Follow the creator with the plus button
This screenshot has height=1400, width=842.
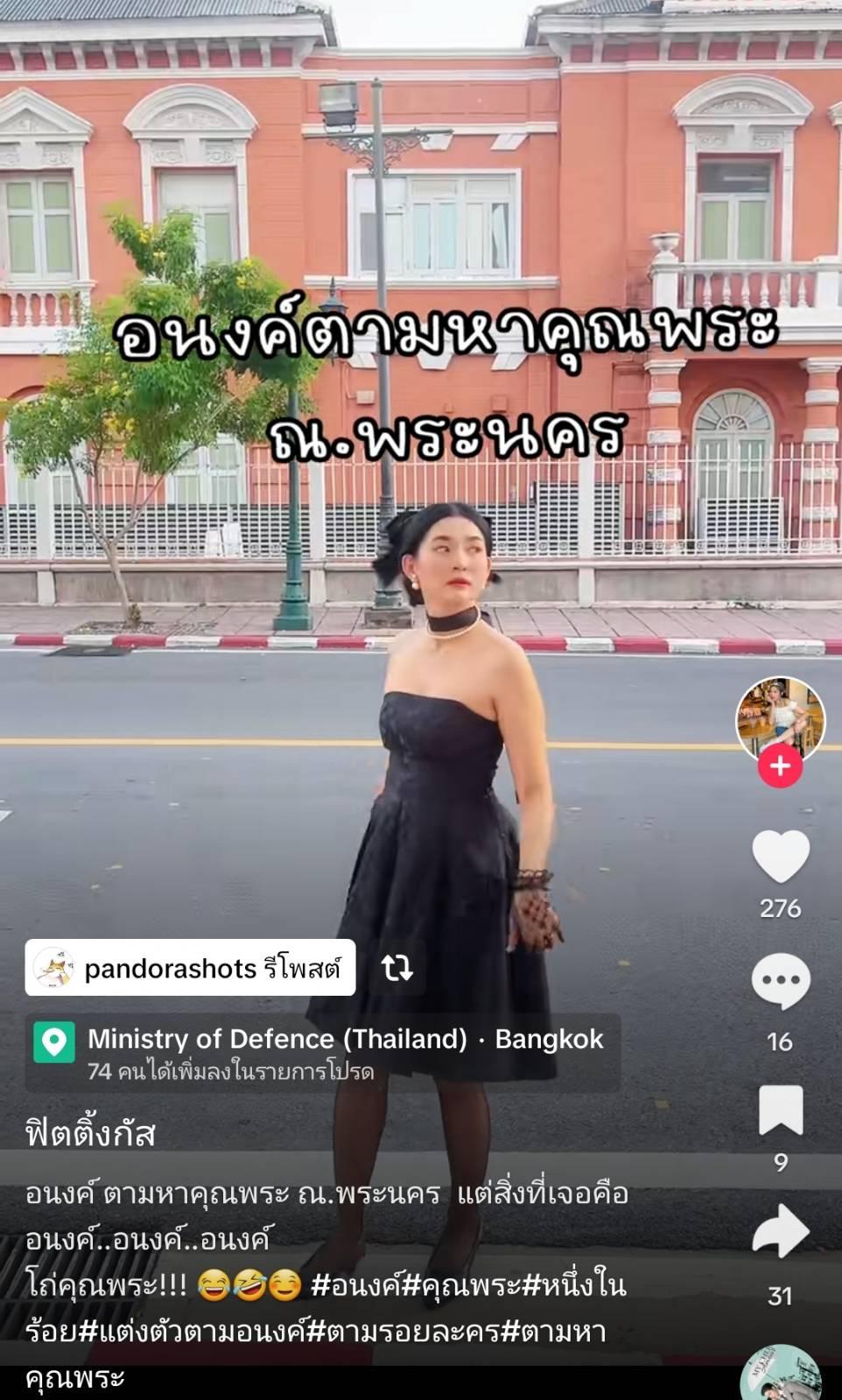coord(780,766)
